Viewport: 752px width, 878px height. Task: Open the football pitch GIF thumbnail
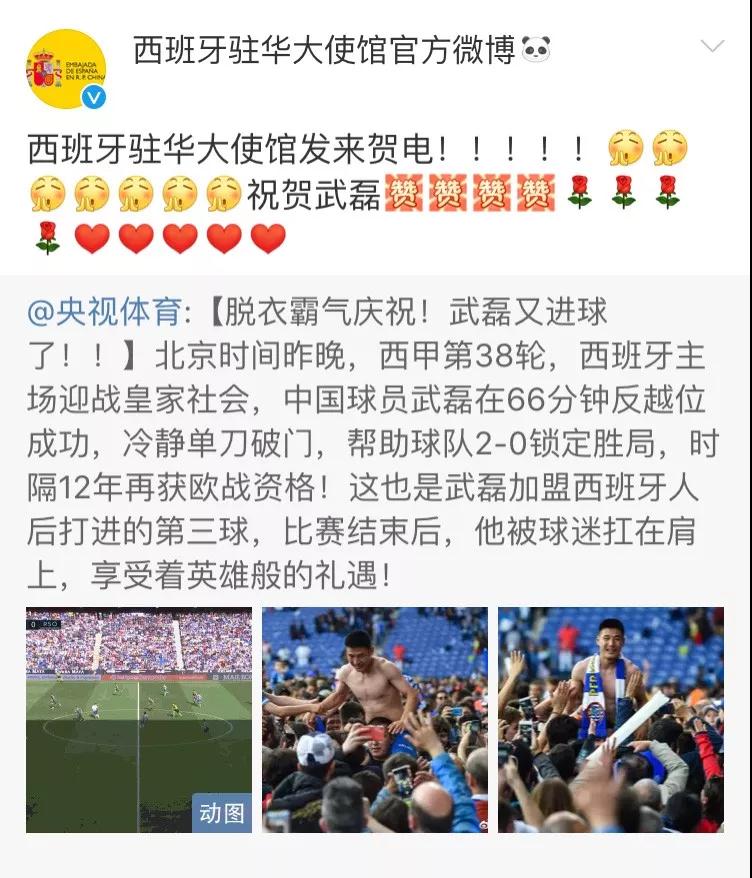coord(139,720)
